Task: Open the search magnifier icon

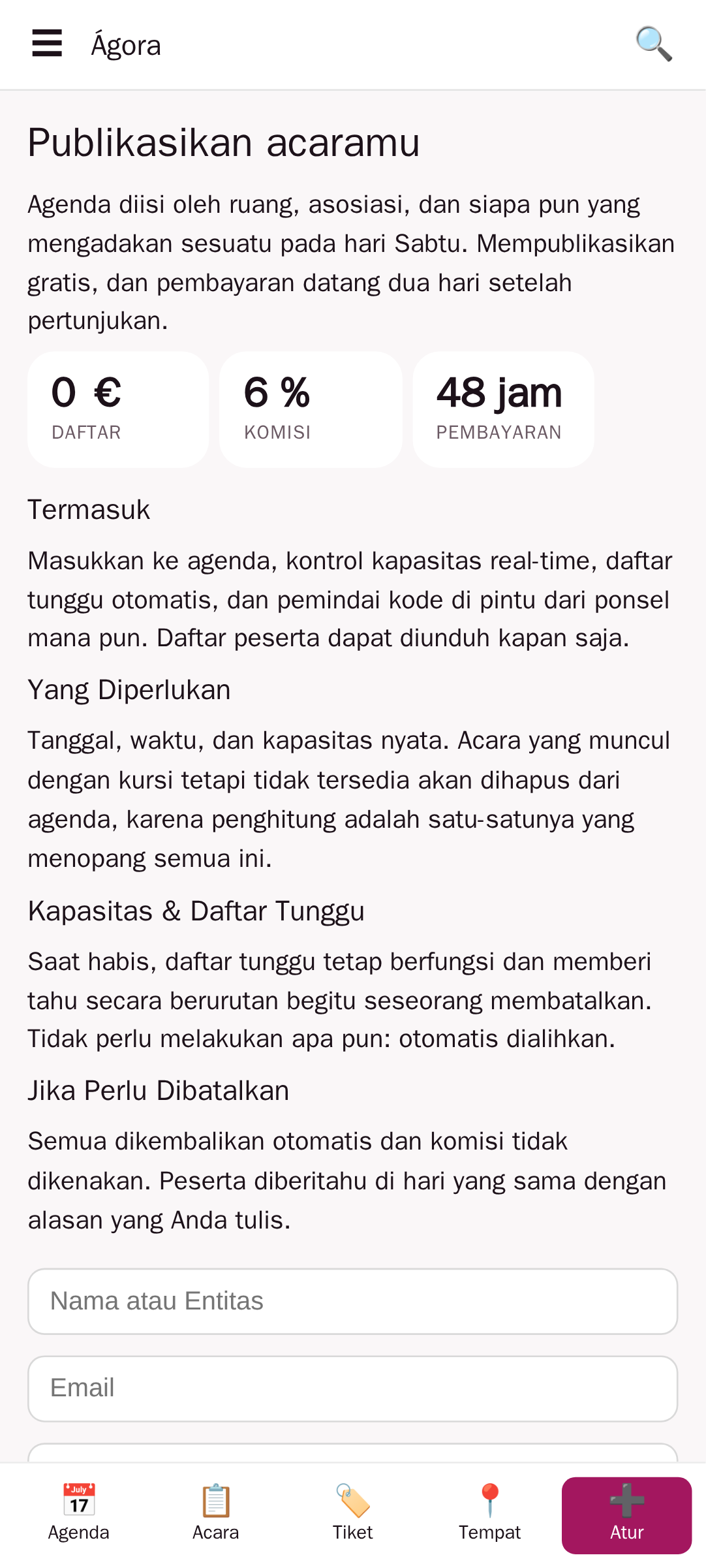Action: point(654,44)
